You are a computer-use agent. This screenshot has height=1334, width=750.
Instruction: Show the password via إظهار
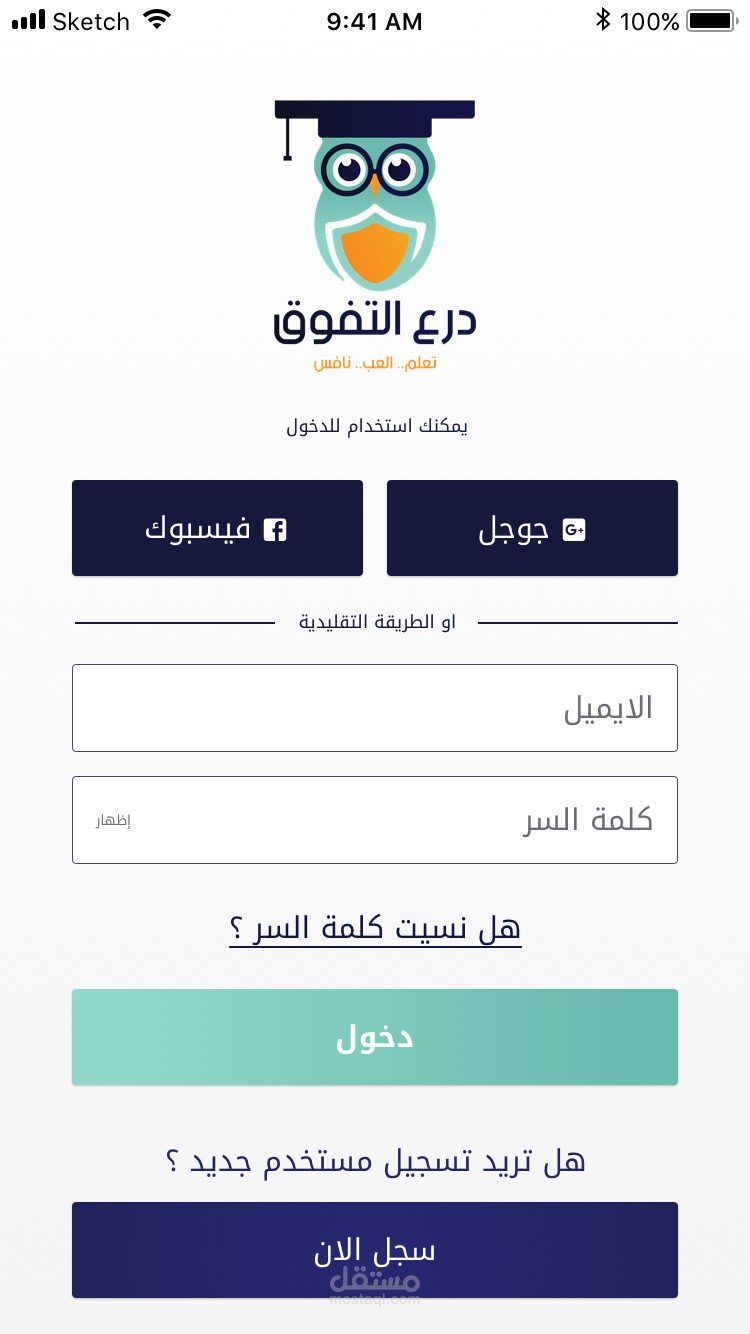coord(114,821)
